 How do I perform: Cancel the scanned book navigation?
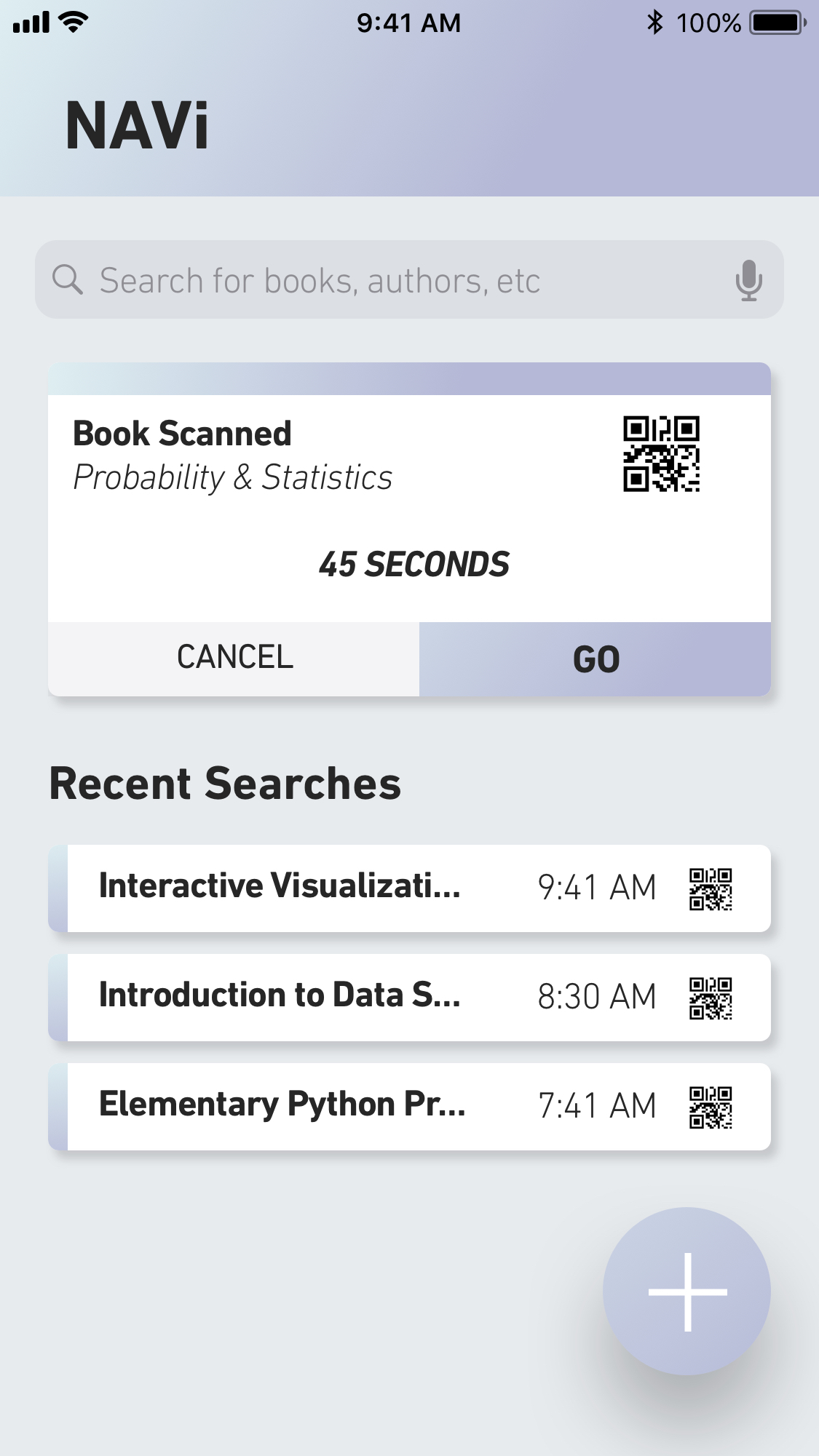[x=234, y=659]
